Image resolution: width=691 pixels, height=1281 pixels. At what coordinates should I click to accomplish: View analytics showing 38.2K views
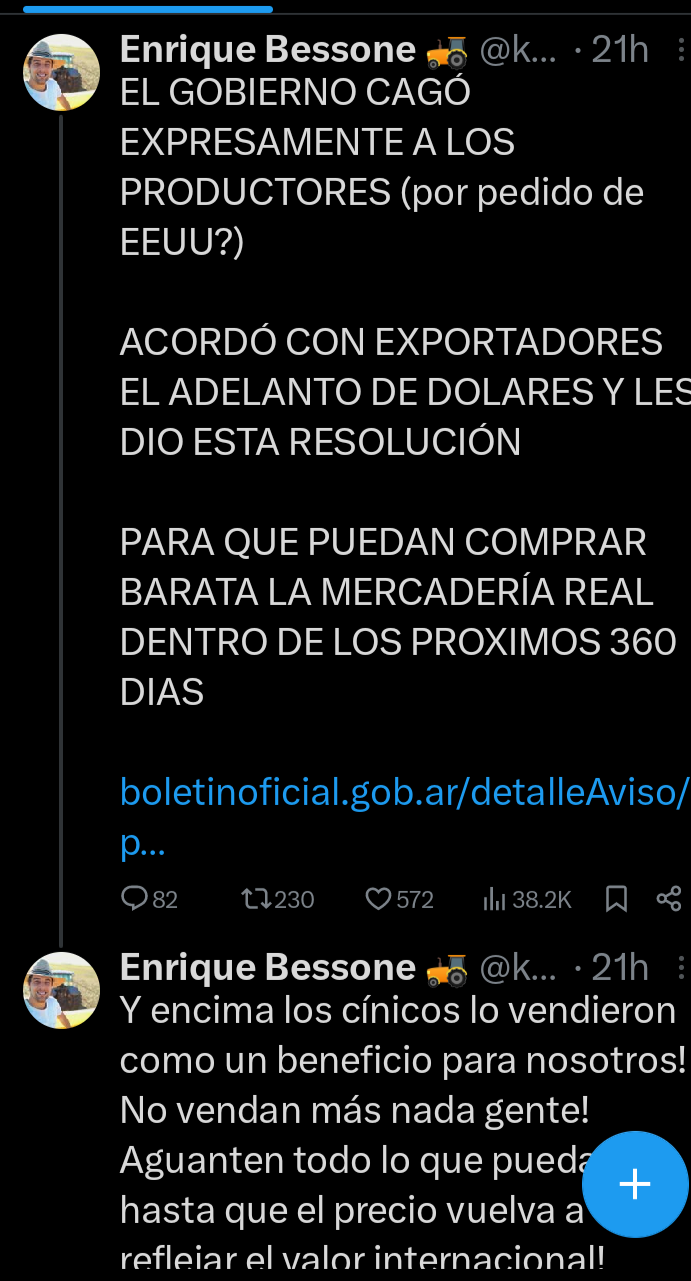coord(527,899)
